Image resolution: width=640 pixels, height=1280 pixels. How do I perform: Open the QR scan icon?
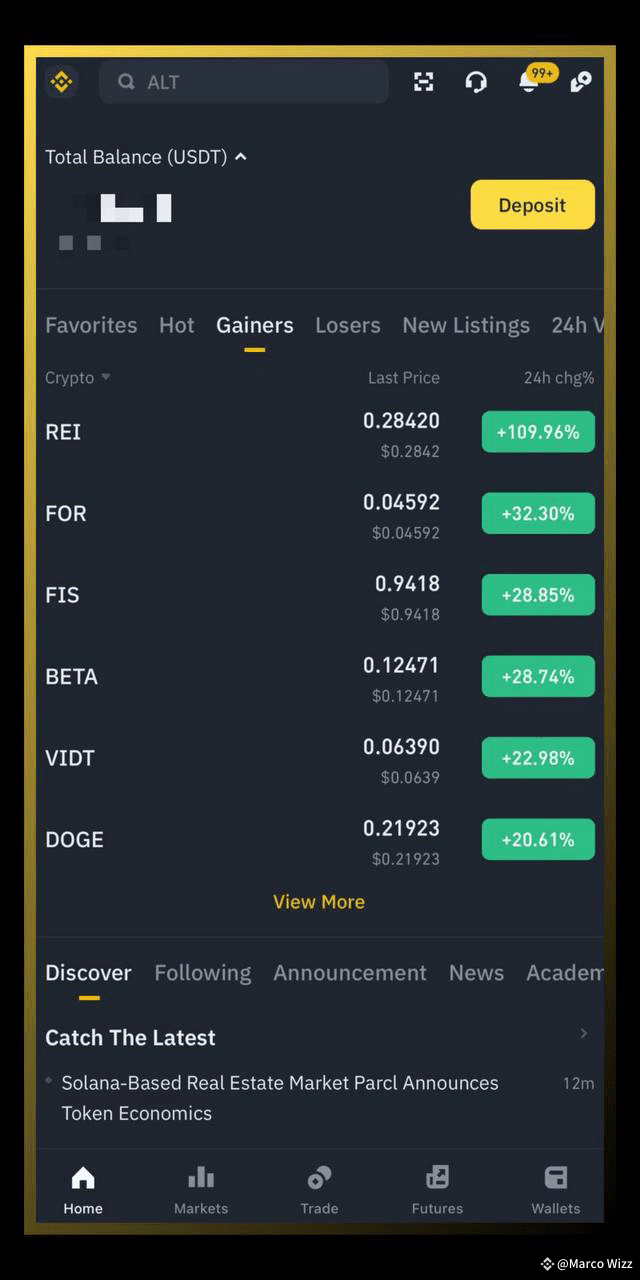(x=424, y=82)
